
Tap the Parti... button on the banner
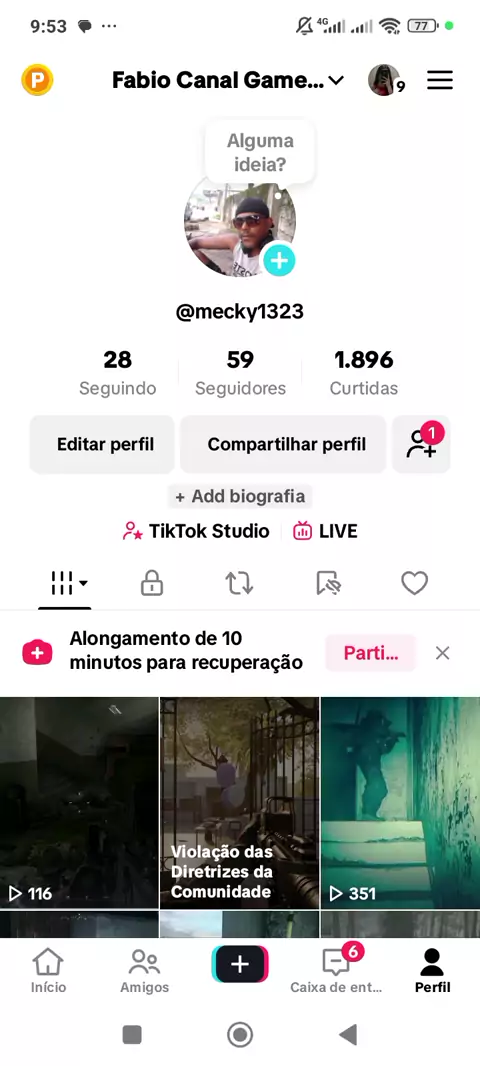(371, 653)
